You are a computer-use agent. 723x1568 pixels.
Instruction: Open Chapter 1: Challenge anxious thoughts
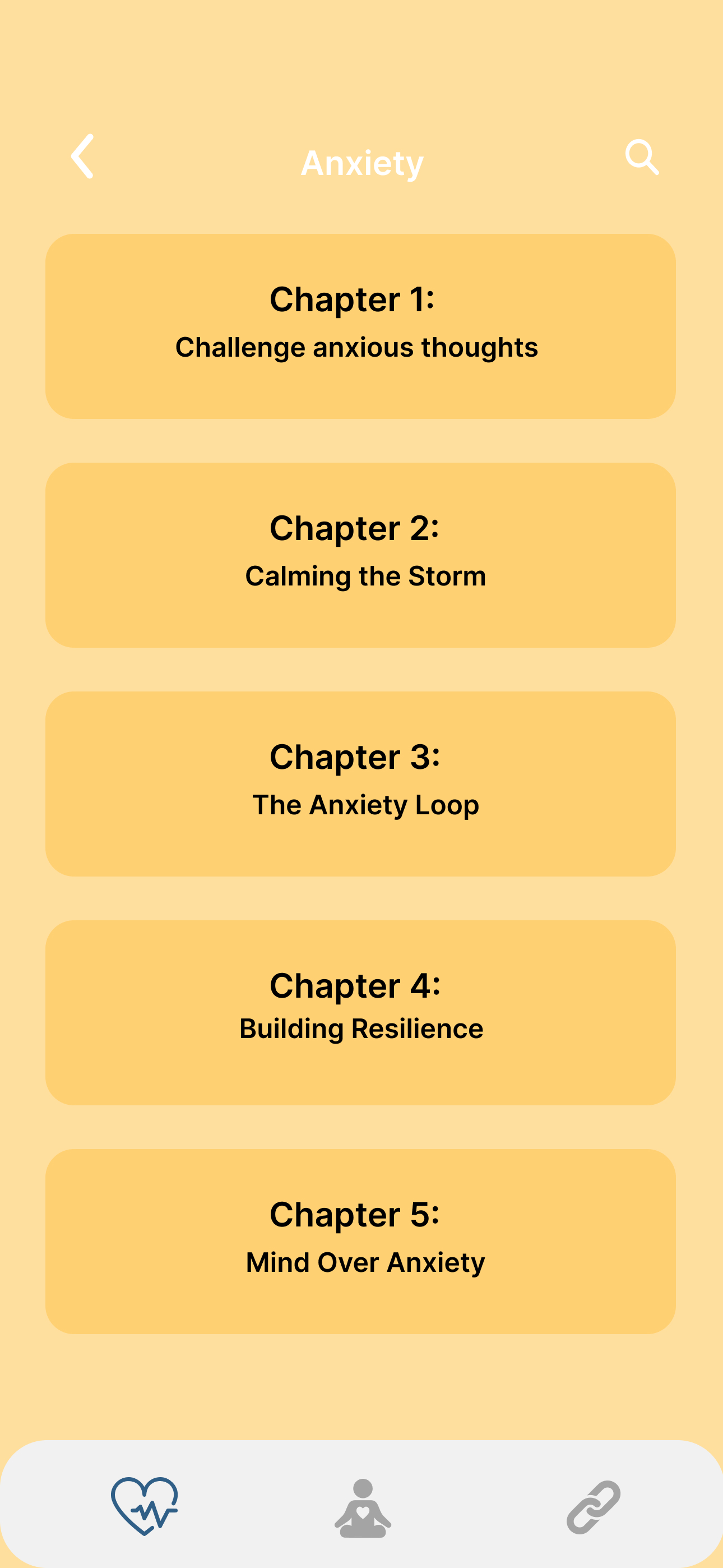click(360, 326)
